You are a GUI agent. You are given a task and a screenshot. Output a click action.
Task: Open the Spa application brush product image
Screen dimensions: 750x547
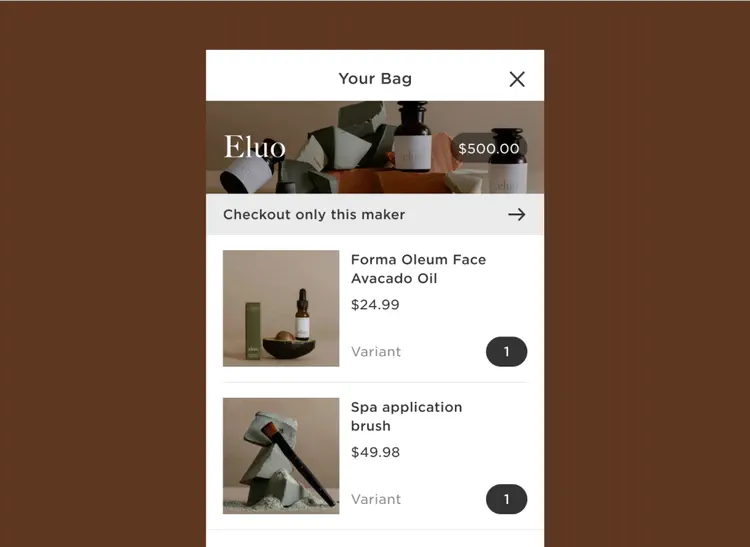281,456
